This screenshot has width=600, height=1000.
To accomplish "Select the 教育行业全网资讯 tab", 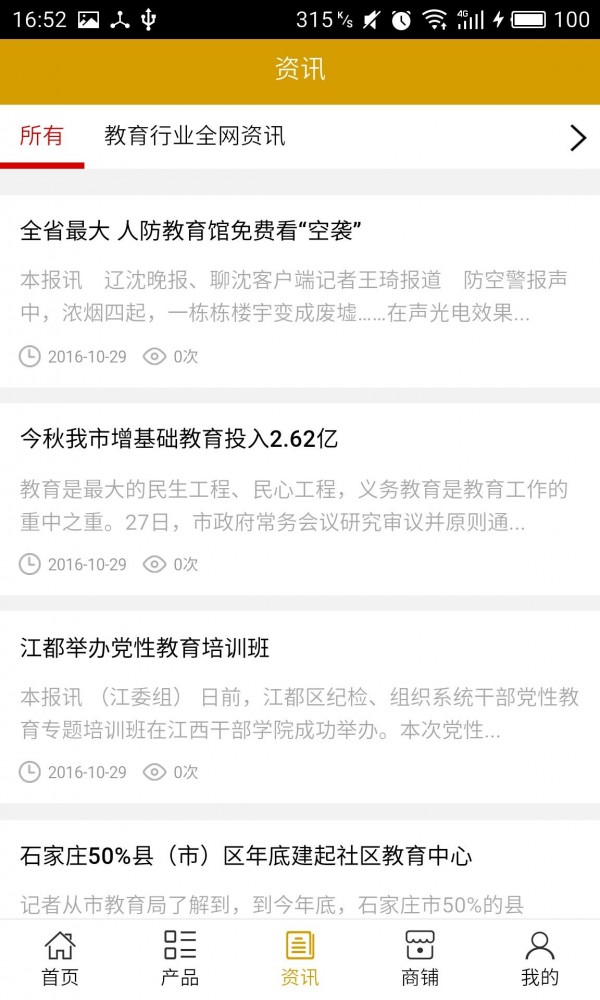I will [x=195, y=137].
